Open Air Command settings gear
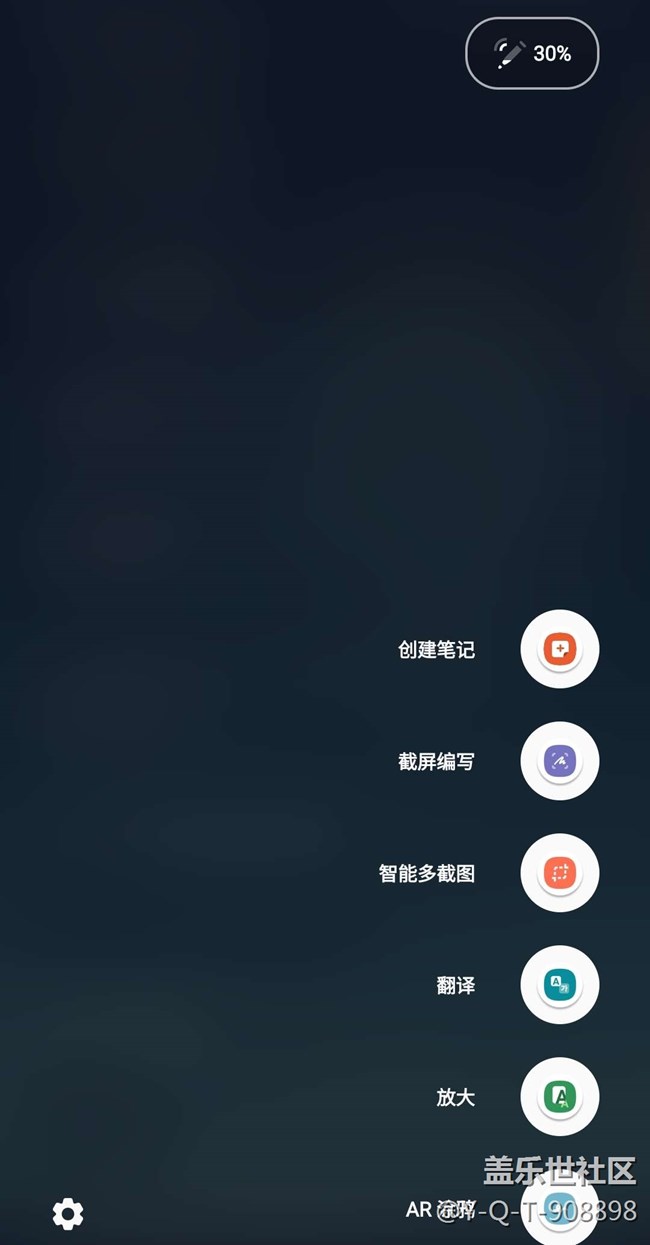650x1245 pixels. (68, 1214)
